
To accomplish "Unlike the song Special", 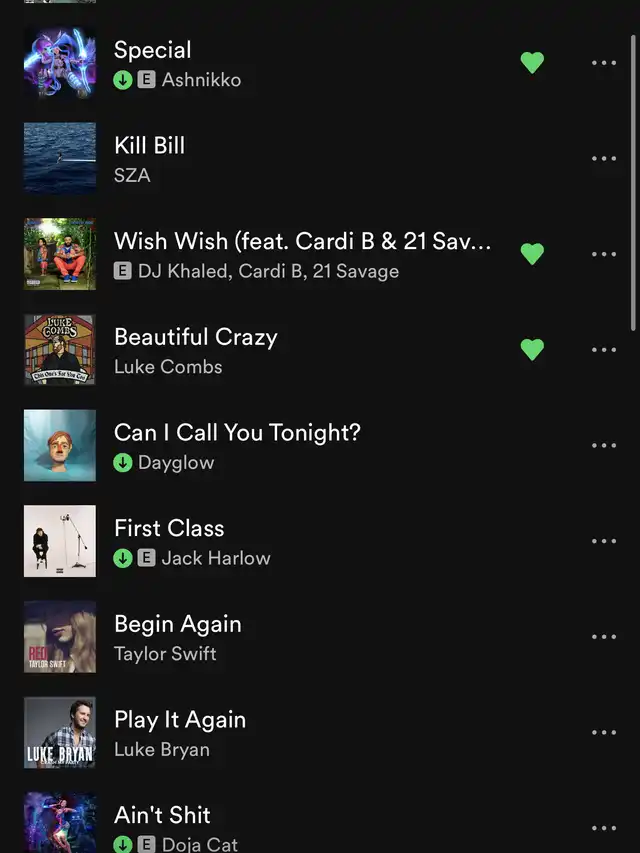I will pos(532,63).
